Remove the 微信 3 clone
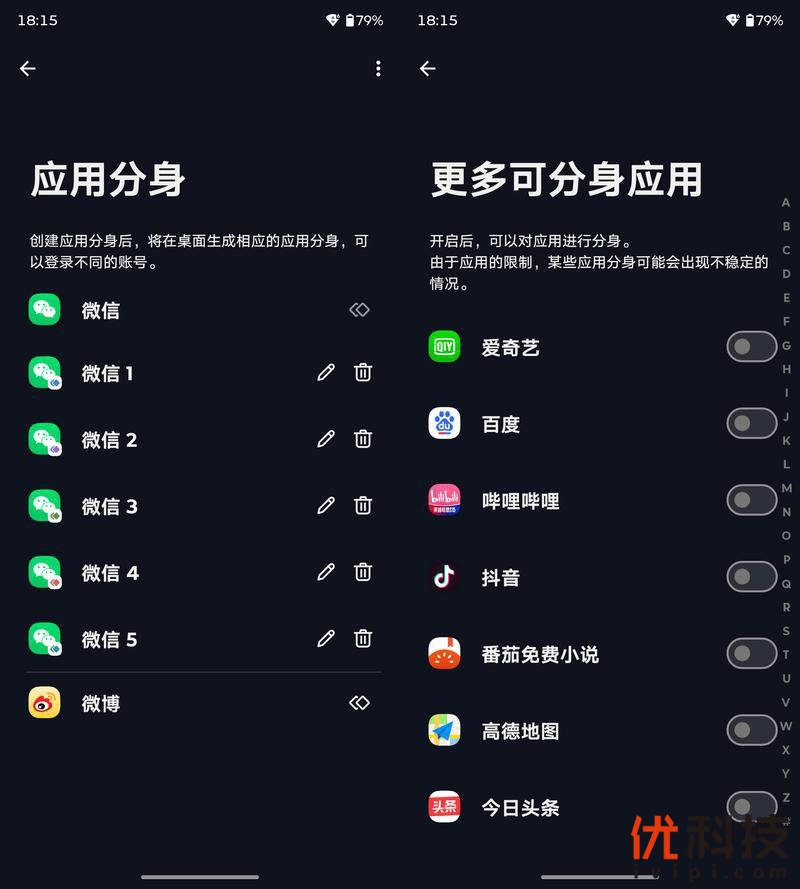The width and height of the screenshot is (800, 889). (x=363, y=506)
